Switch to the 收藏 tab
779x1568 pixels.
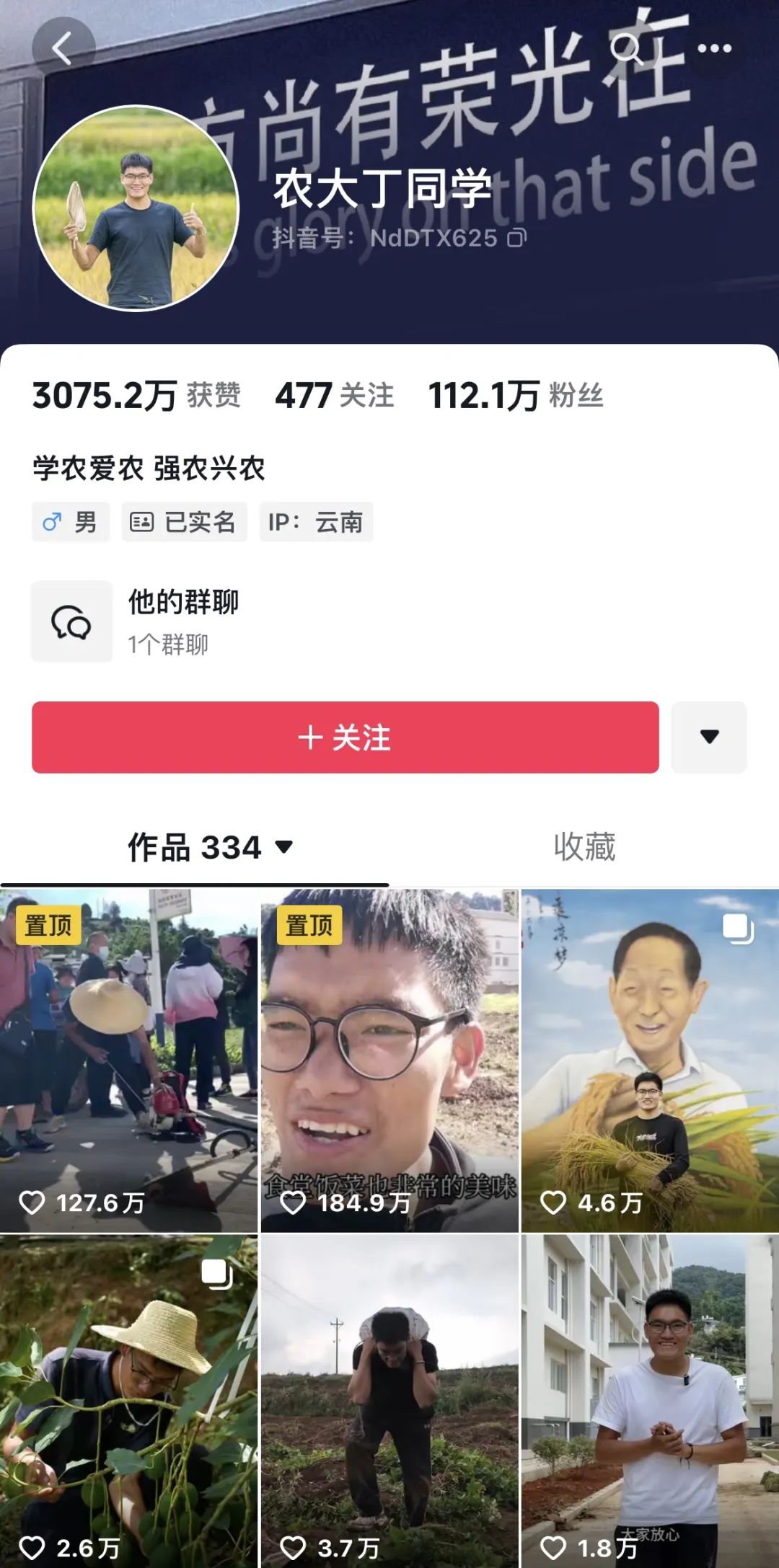click(584, 847)
